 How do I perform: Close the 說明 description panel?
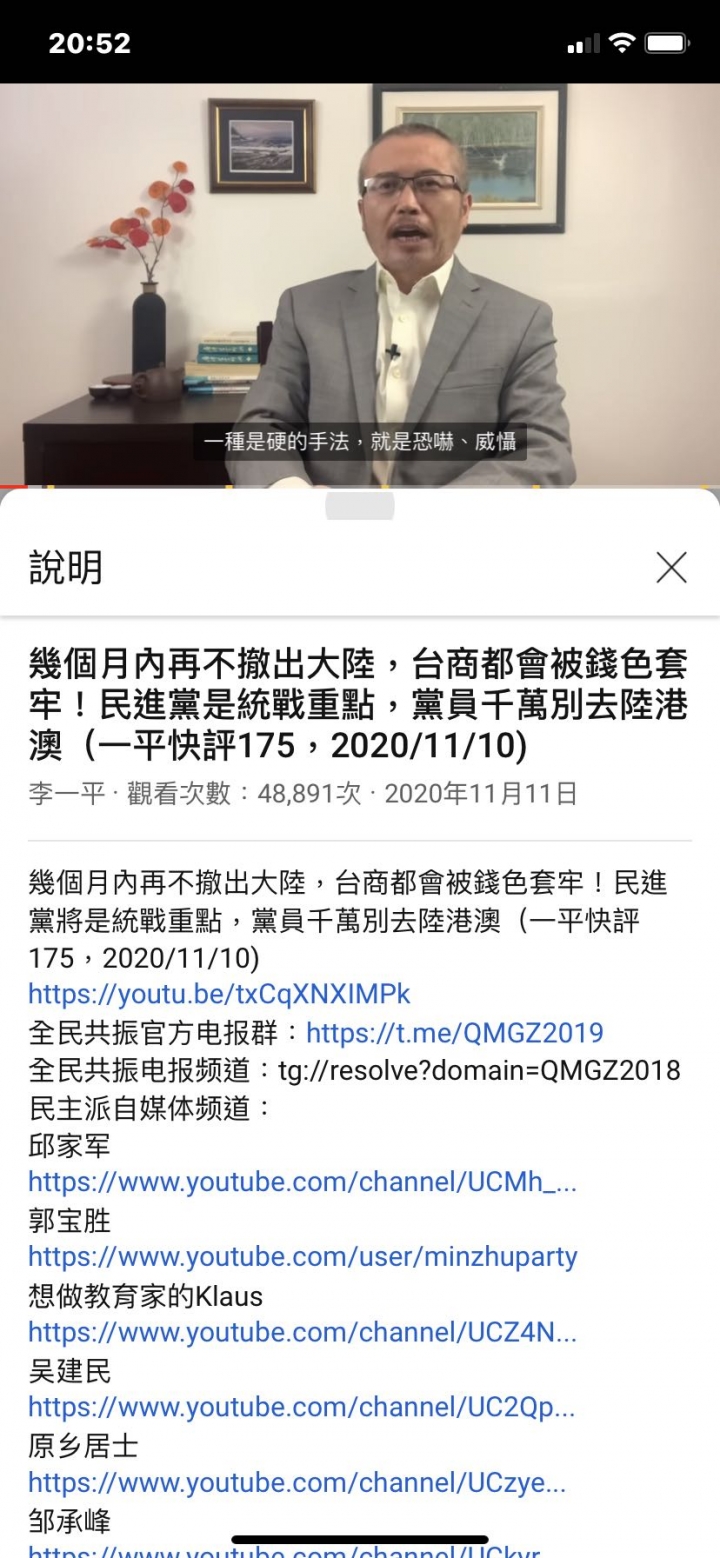(x=671, y=568)
